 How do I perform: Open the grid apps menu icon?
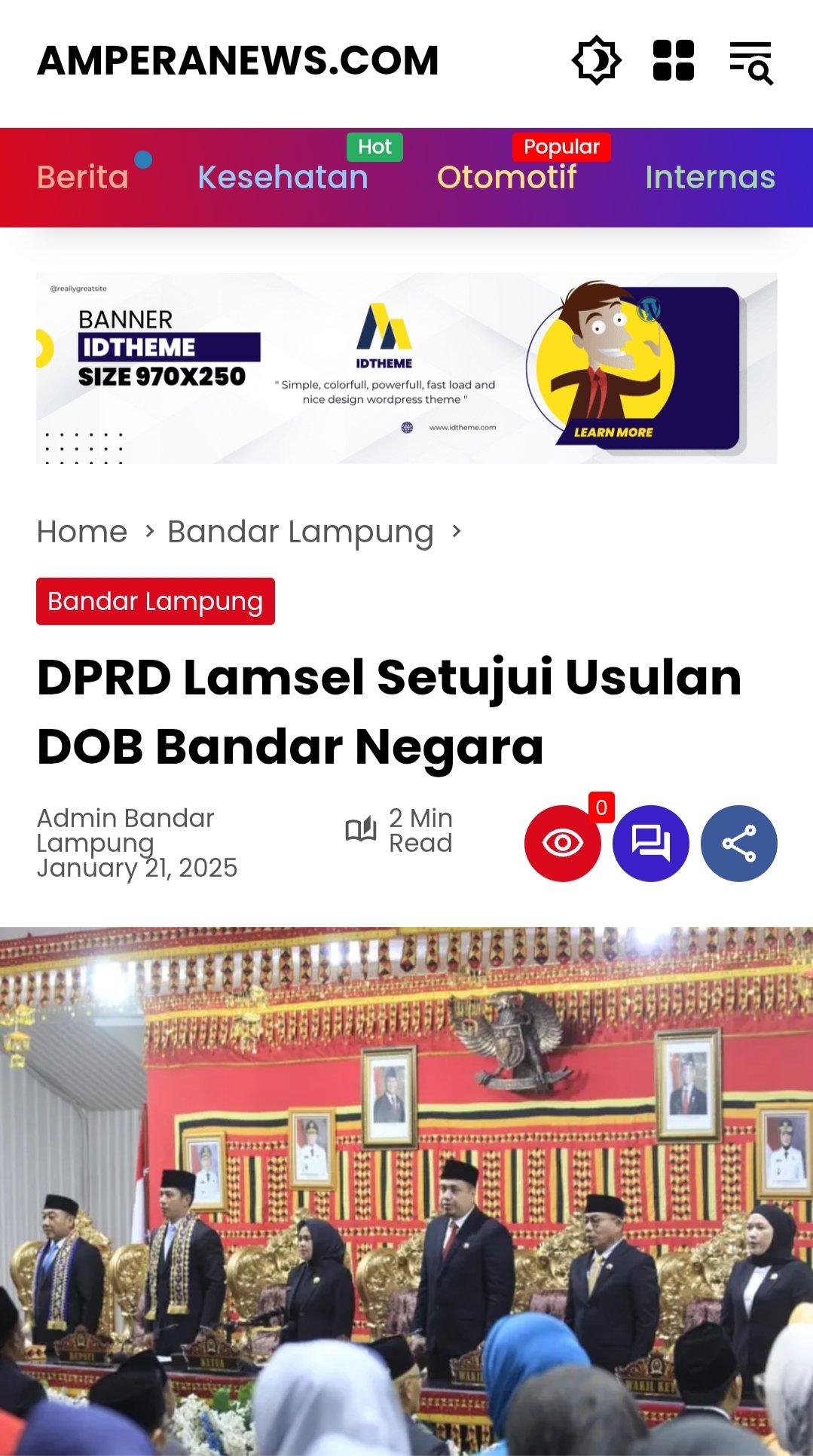click(x=673, y=60)
